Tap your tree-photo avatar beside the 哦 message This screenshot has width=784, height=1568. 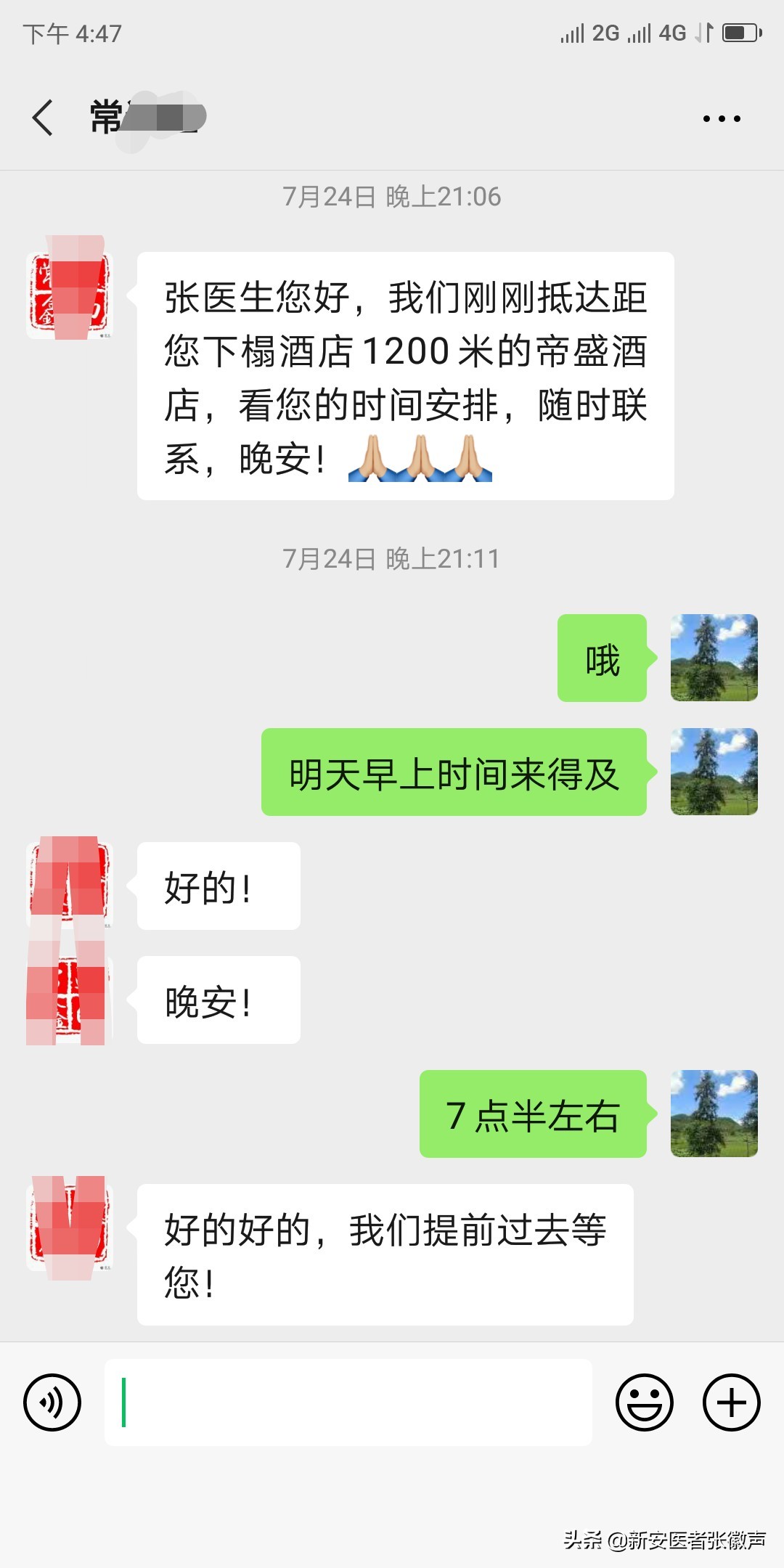(715, 657)
